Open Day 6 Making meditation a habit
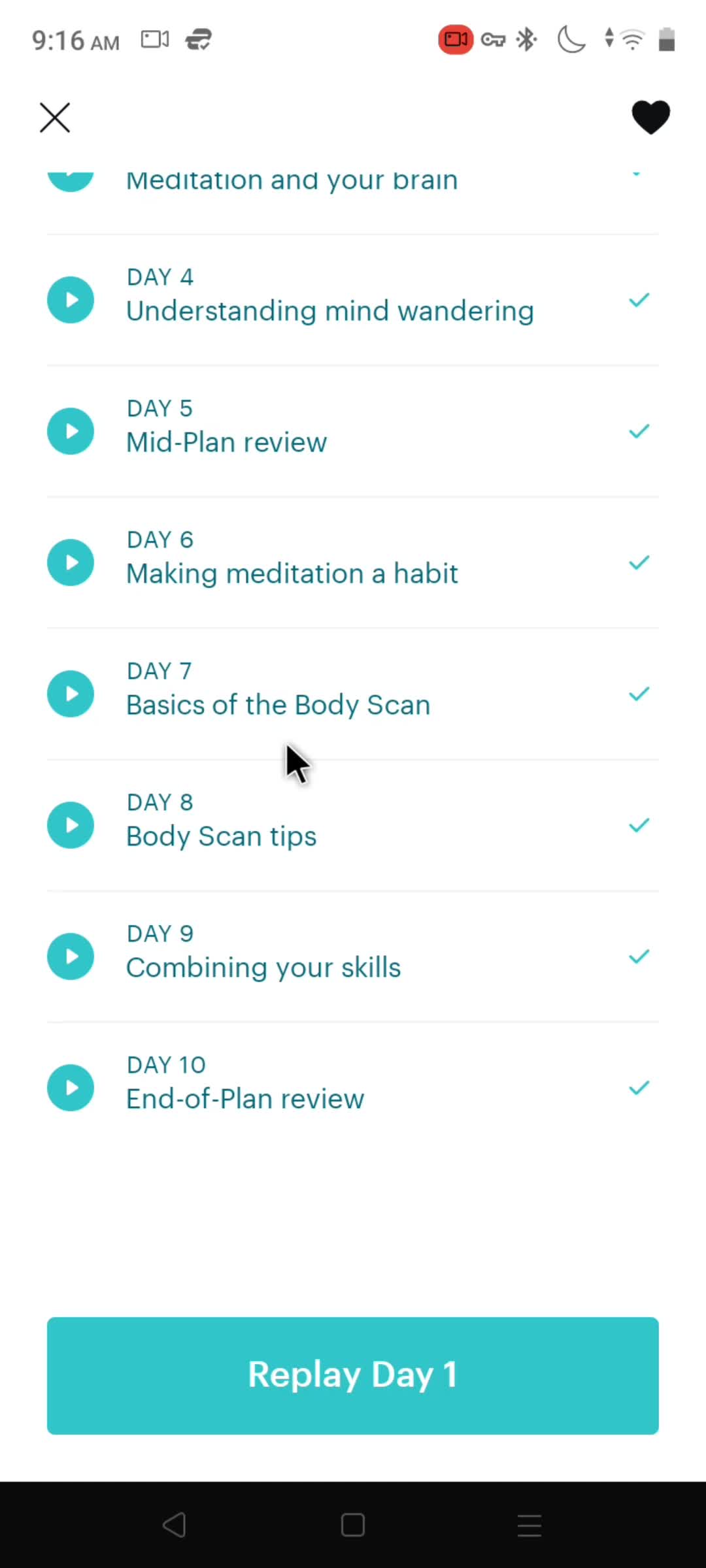Image resolution: width=706 pixels, height=1568 pixels. [292, 563]
